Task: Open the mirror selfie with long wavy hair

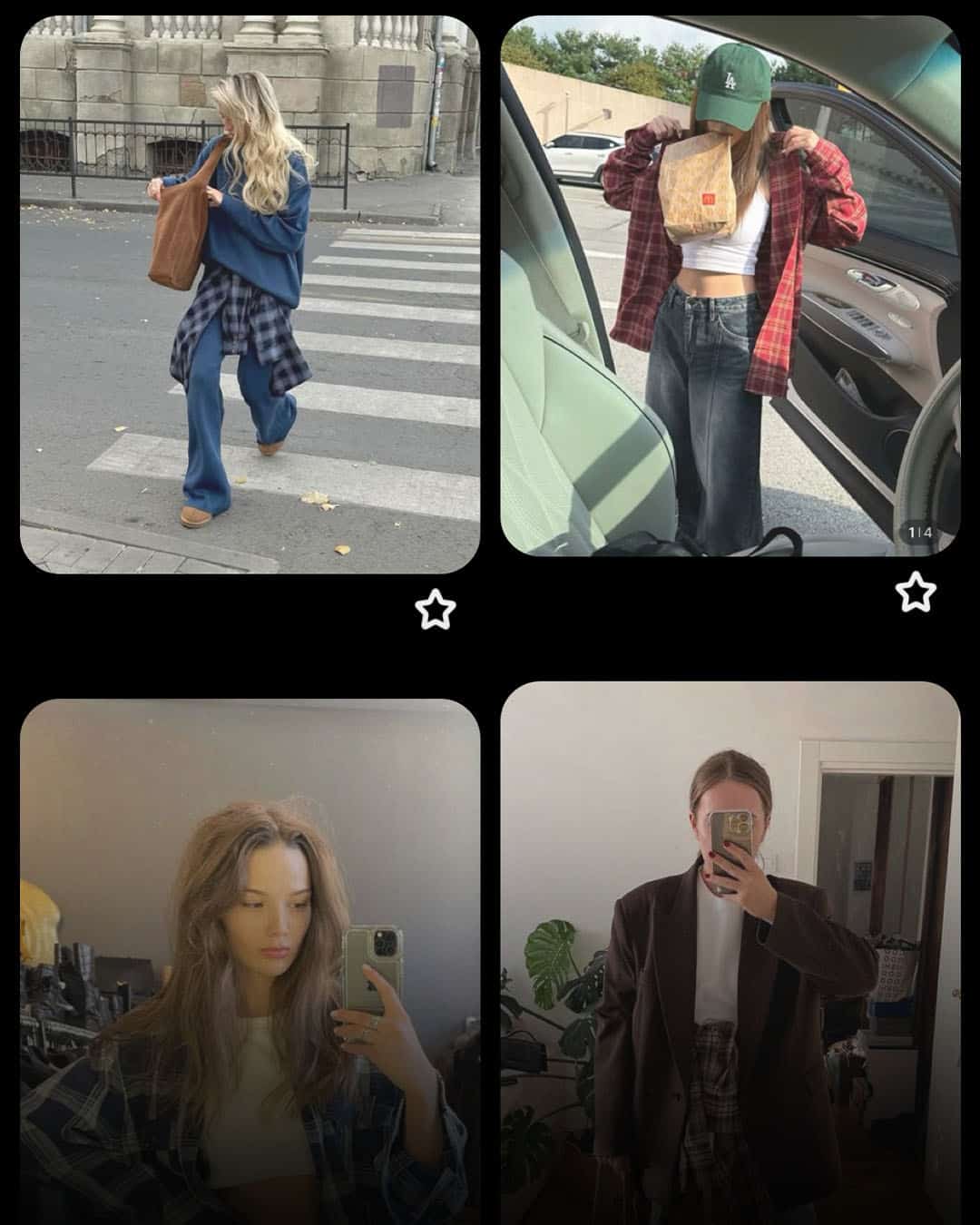Action: point(250,962)
